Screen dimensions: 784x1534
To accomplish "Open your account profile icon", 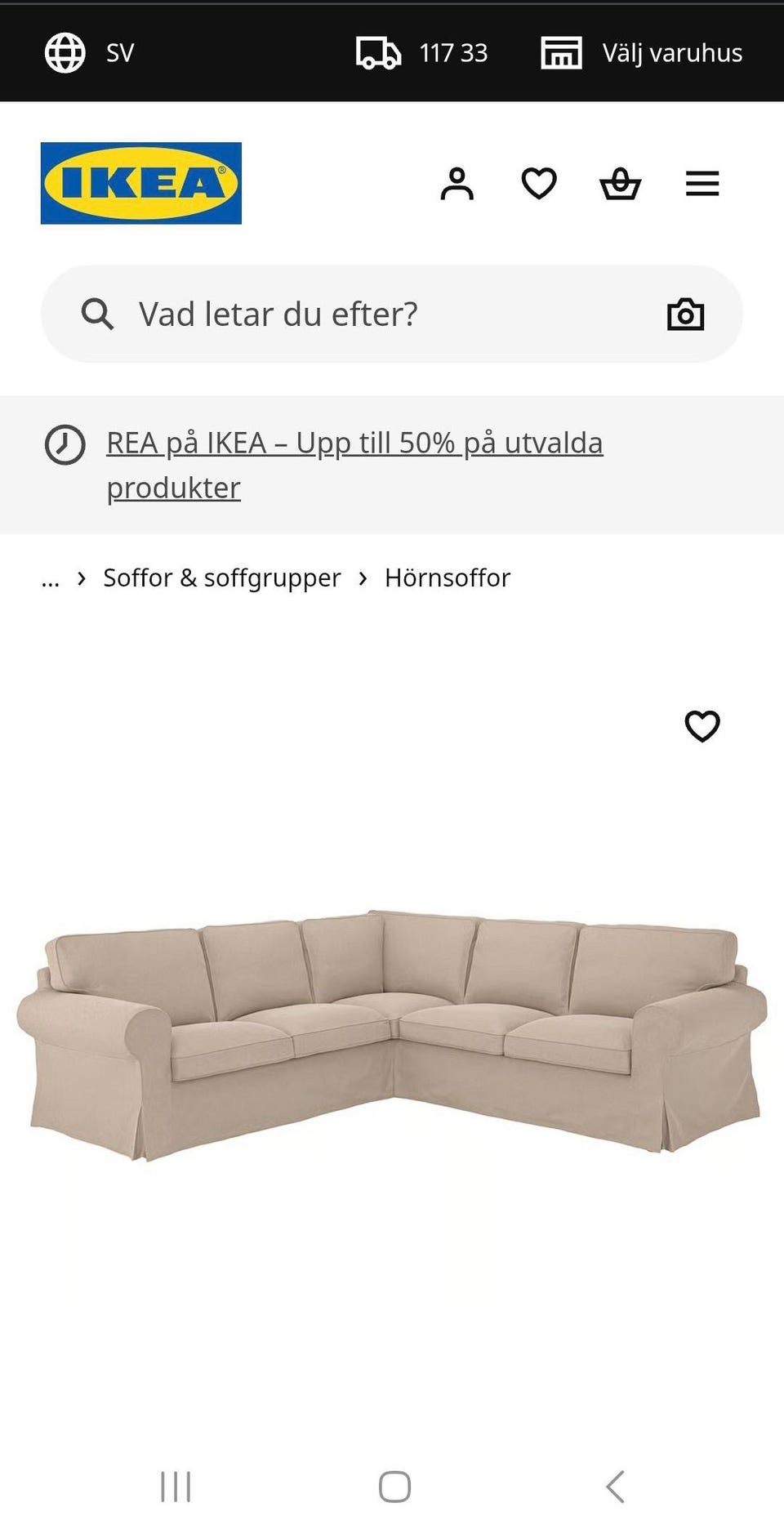I will [457, 184].
